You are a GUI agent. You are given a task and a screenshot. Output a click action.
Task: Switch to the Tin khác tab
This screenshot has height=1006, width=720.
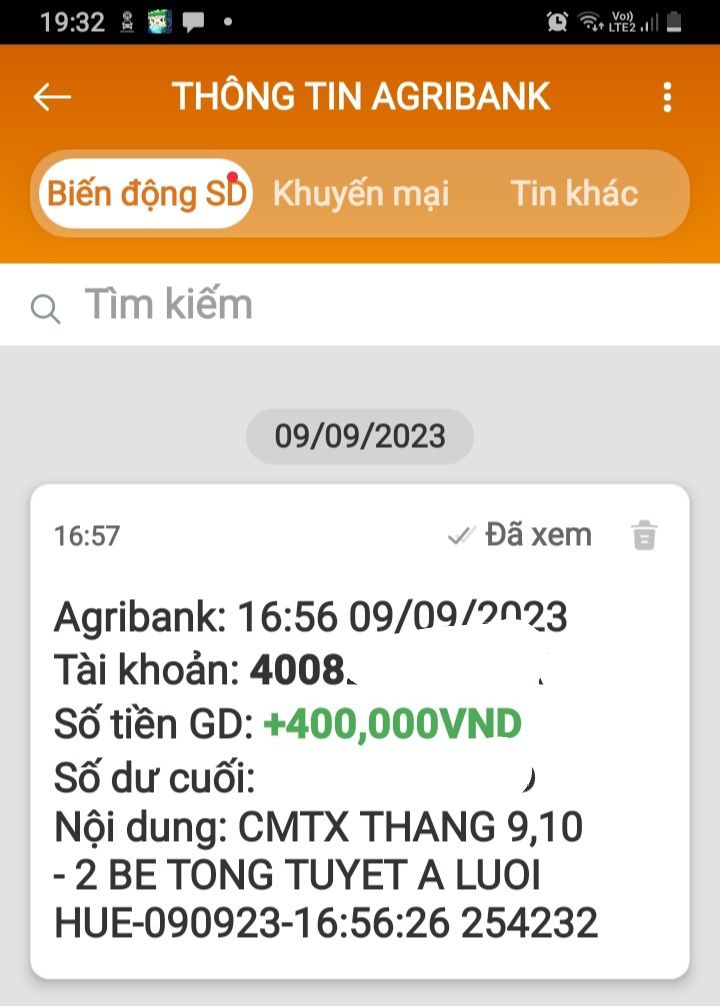pos(574,193)
